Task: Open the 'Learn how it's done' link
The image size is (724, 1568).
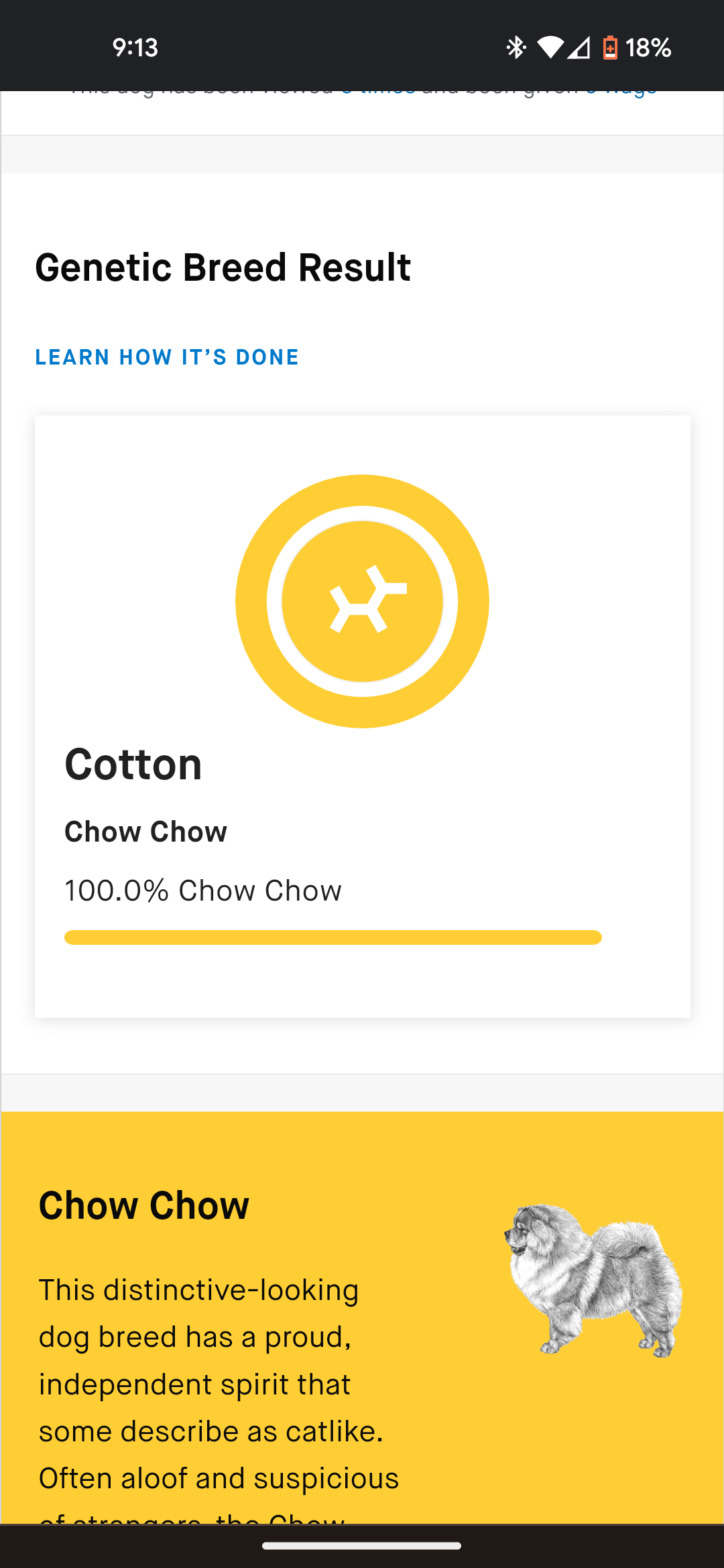Action: [167, 357]
